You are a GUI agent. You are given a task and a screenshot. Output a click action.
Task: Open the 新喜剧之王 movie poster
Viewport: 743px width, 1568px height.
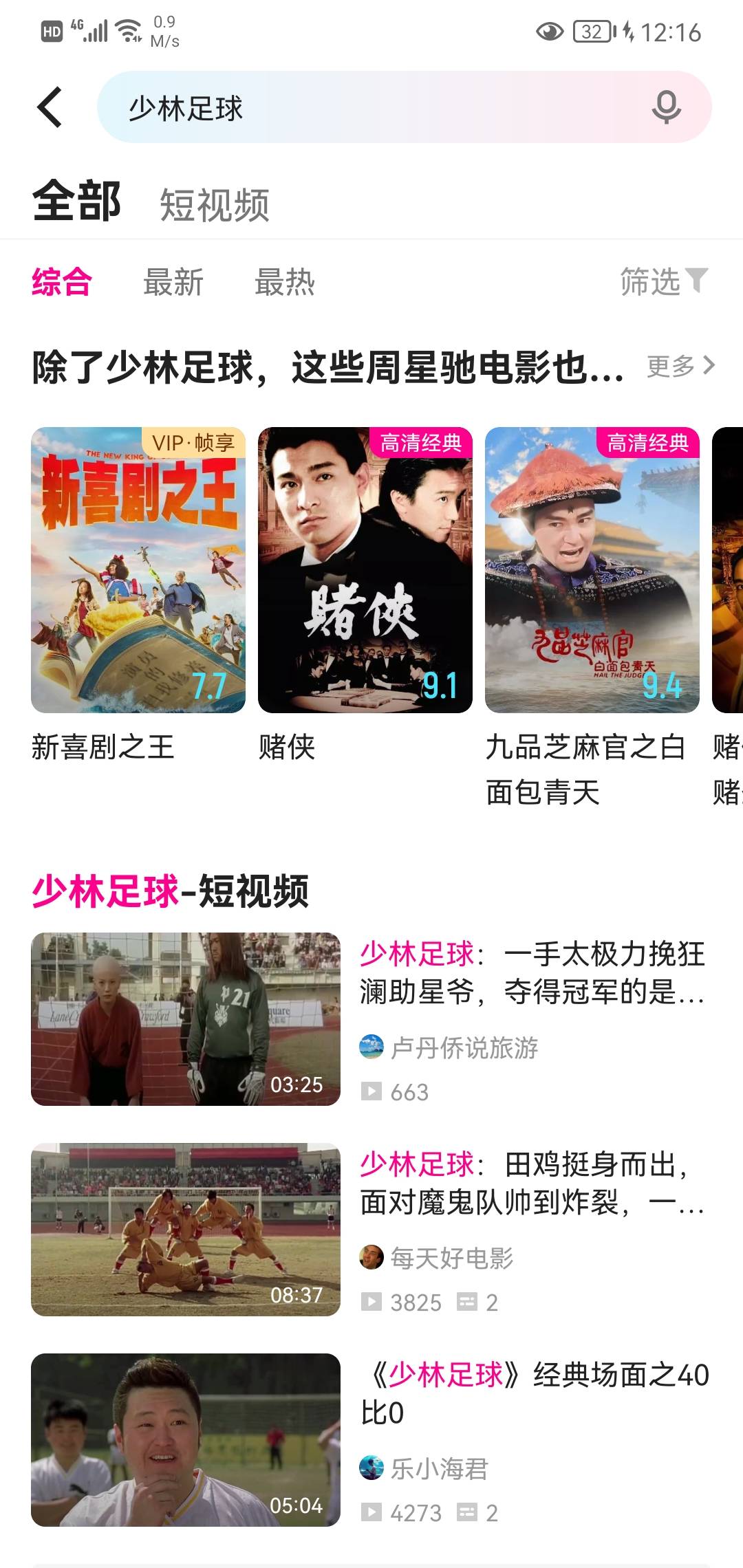138,569
